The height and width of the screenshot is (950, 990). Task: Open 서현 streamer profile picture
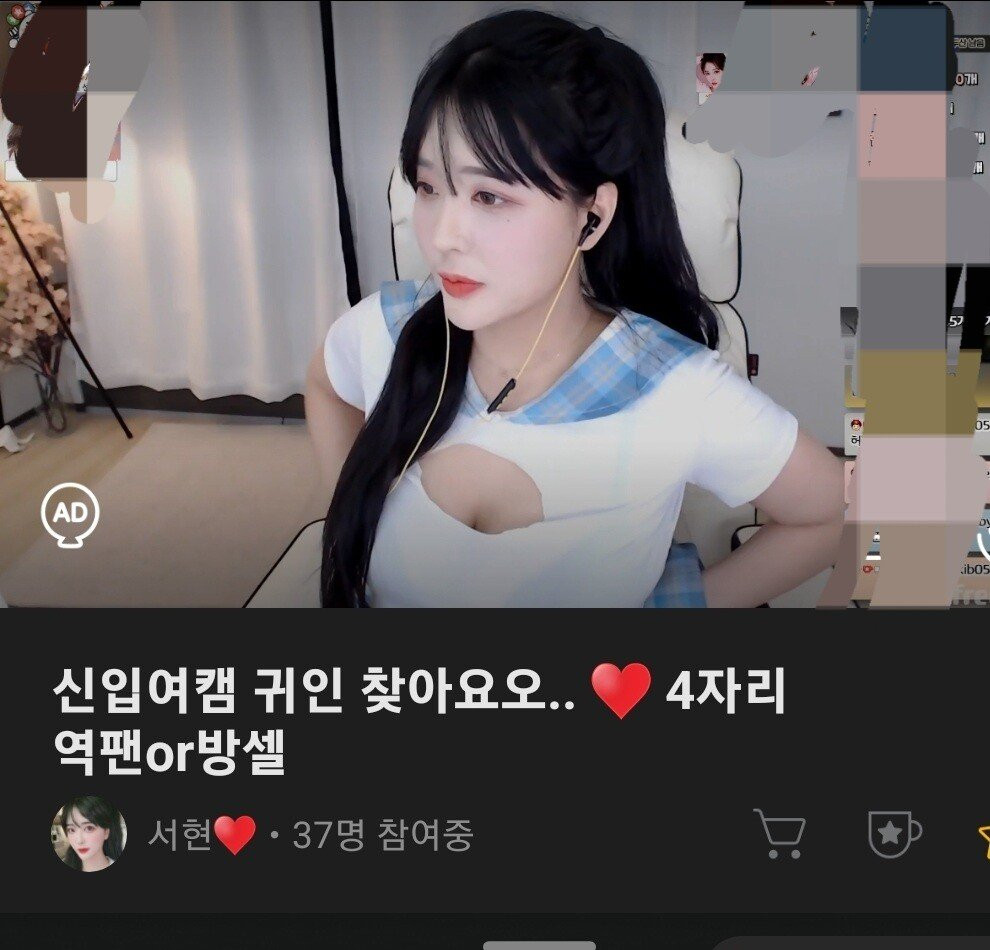click(x=89, y=834)
